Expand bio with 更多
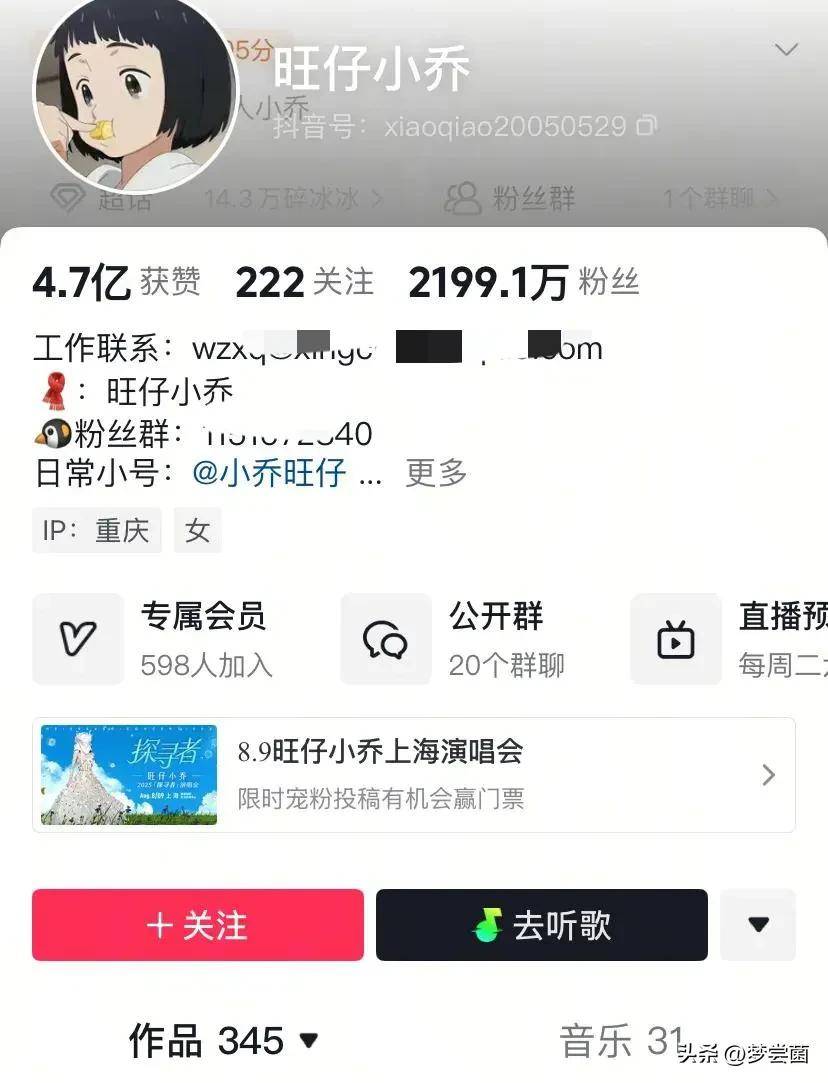828x1083 pixels. 436,472
